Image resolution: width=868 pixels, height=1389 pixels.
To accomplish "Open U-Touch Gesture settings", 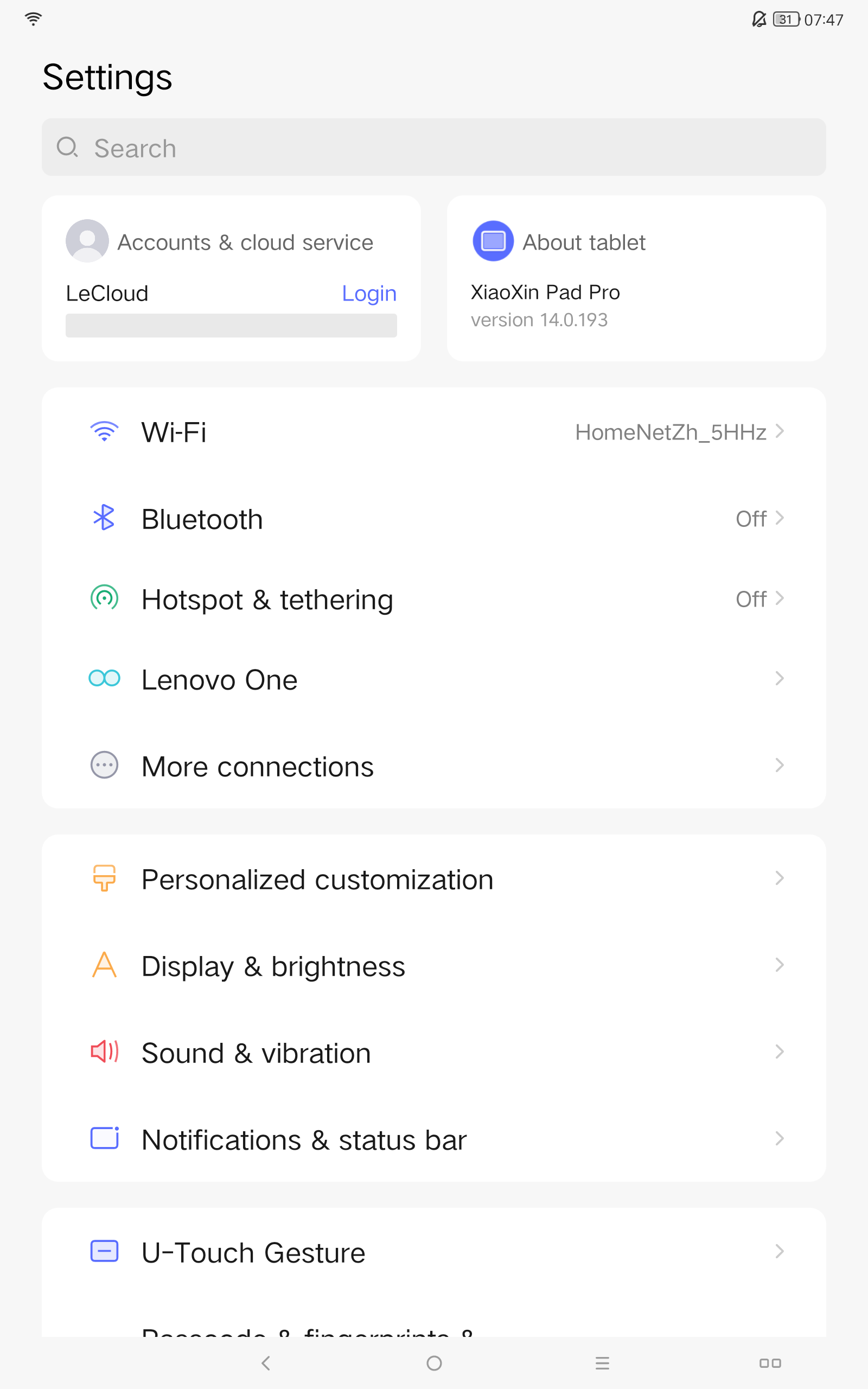I will click(434, 1252).
